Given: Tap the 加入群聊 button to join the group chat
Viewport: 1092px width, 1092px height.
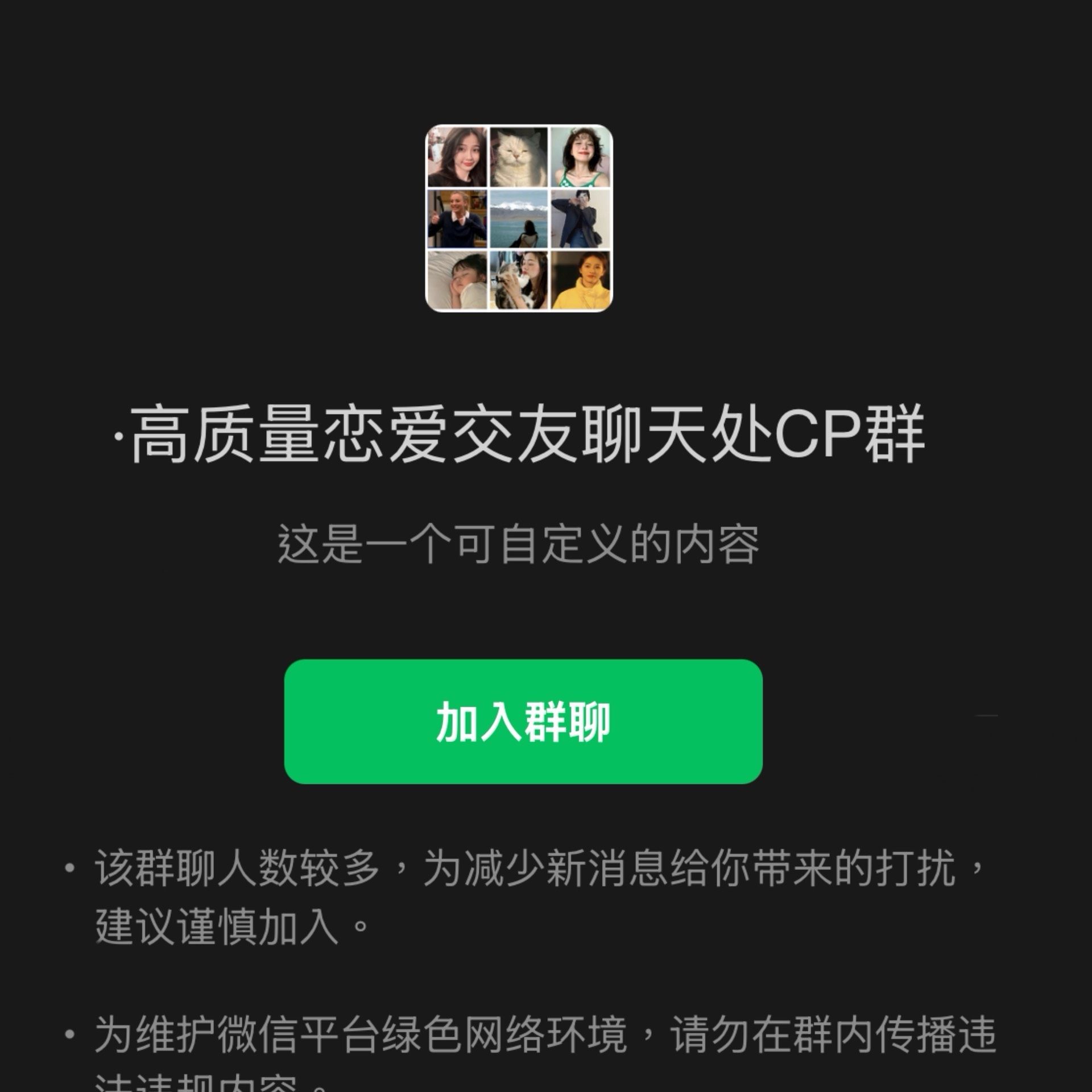Looking at the screenshot, I should [x=523, y=721].
